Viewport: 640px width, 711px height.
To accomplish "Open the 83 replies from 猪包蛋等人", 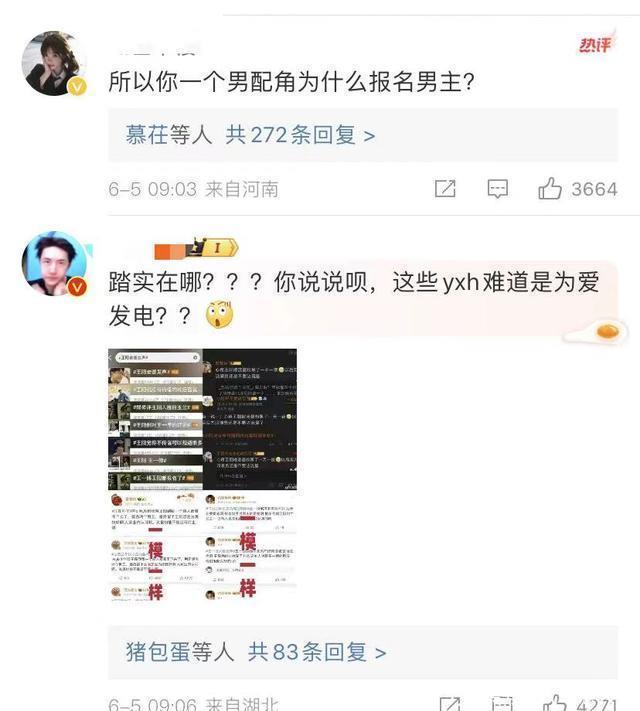I will (x=256, y=652).
